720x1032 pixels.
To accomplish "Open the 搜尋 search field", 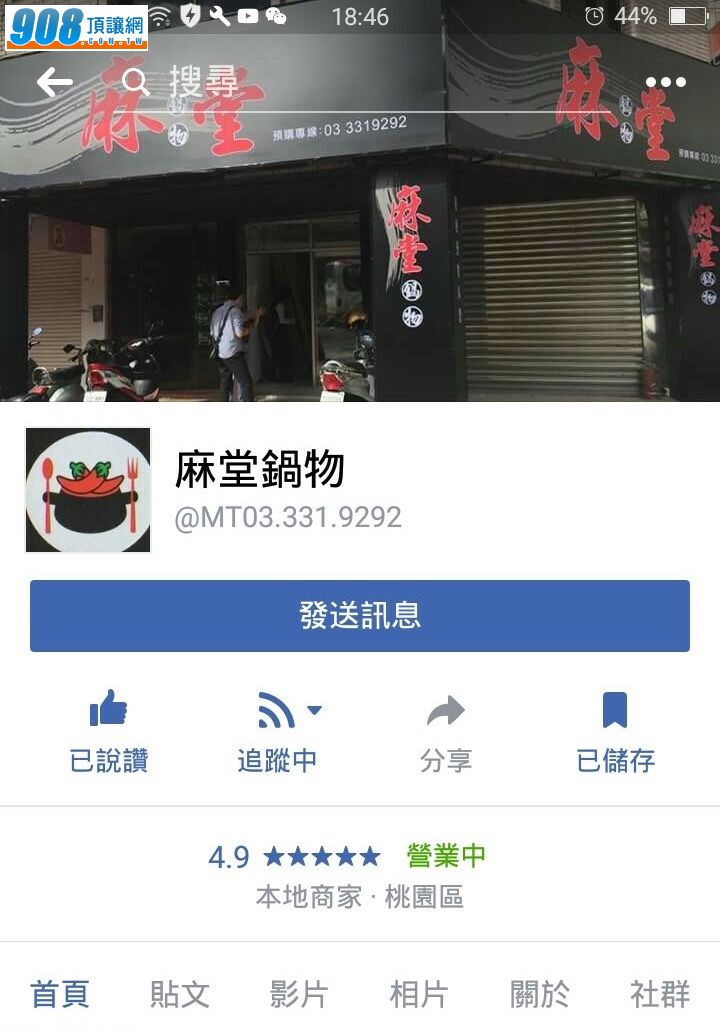I will [300, 84].
